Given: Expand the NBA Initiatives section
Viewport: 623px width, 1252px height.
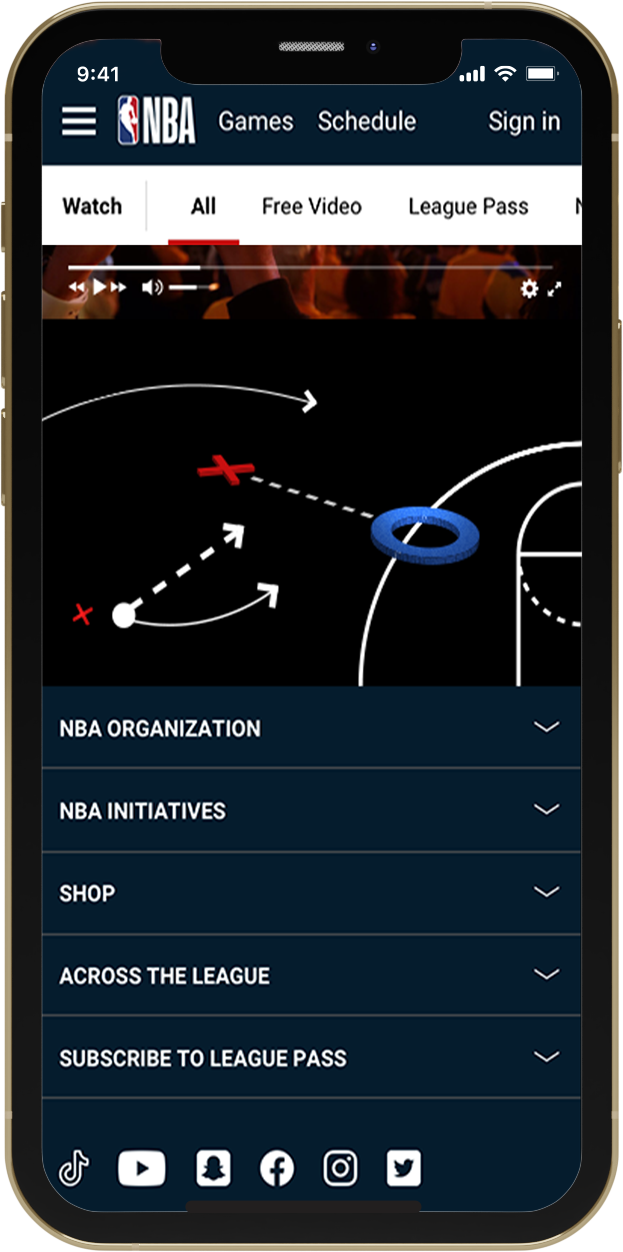Looking at the screenshot, I should 311,810.
